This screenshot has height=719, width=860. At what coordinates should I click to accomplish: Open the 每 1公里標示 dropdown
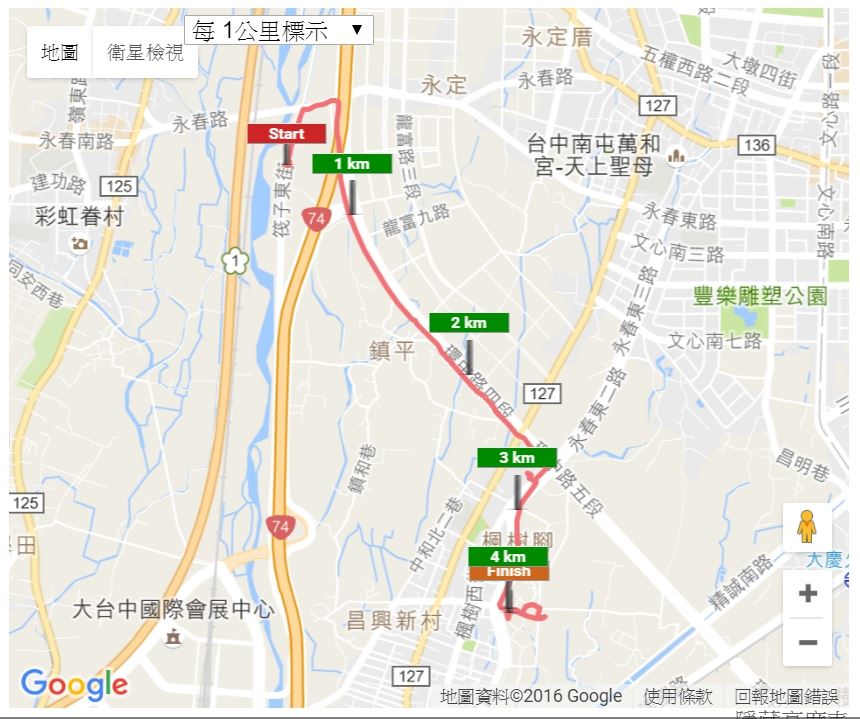pos(278,30)
